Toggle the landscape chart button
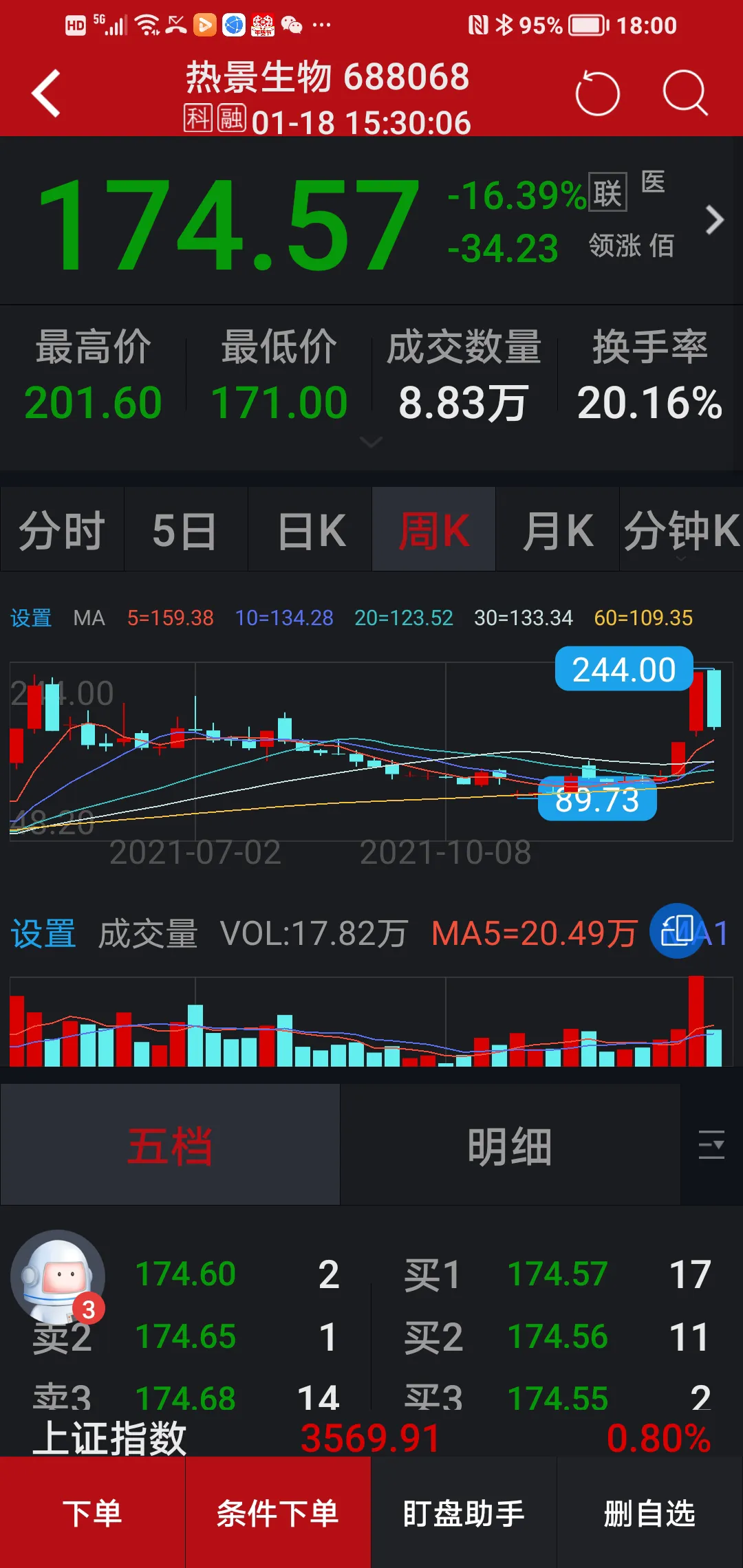743x1568 pixels. click(x=678, y=931)
